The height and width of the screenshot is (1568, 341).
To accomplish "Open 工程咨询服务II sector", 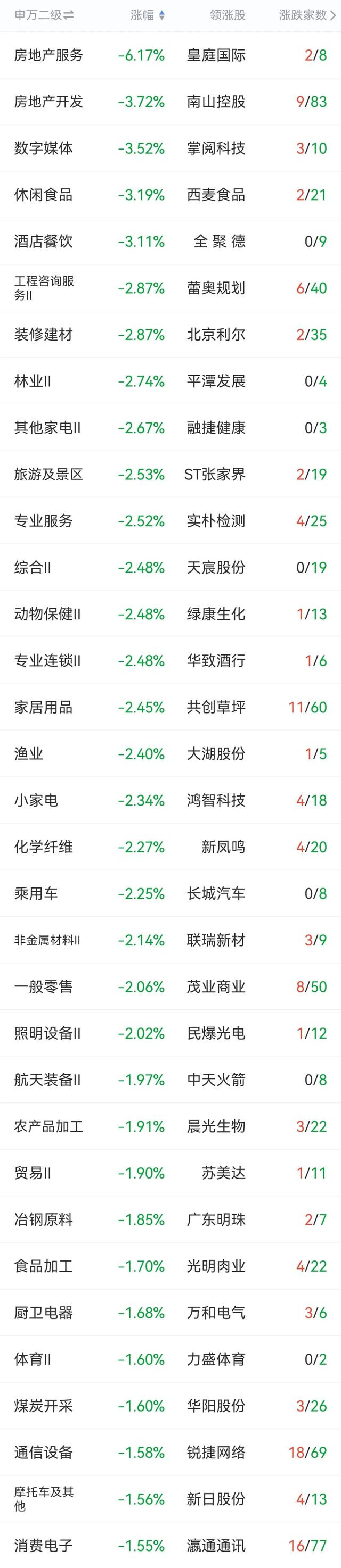I will tap(170, 288).
